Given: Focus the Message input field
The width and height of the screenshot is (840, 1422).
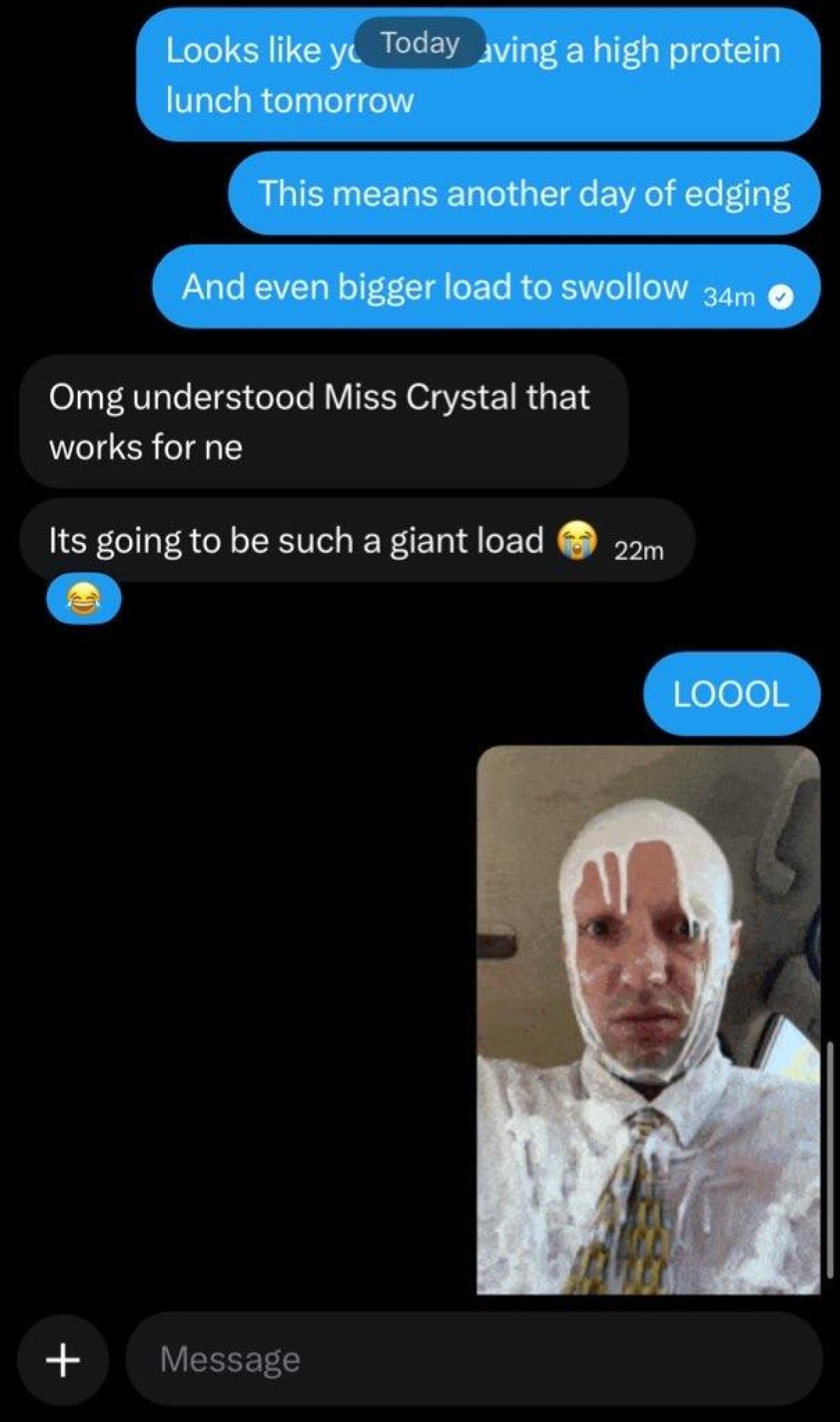Looking at the screenshot, I should [x=472, y=1360].
